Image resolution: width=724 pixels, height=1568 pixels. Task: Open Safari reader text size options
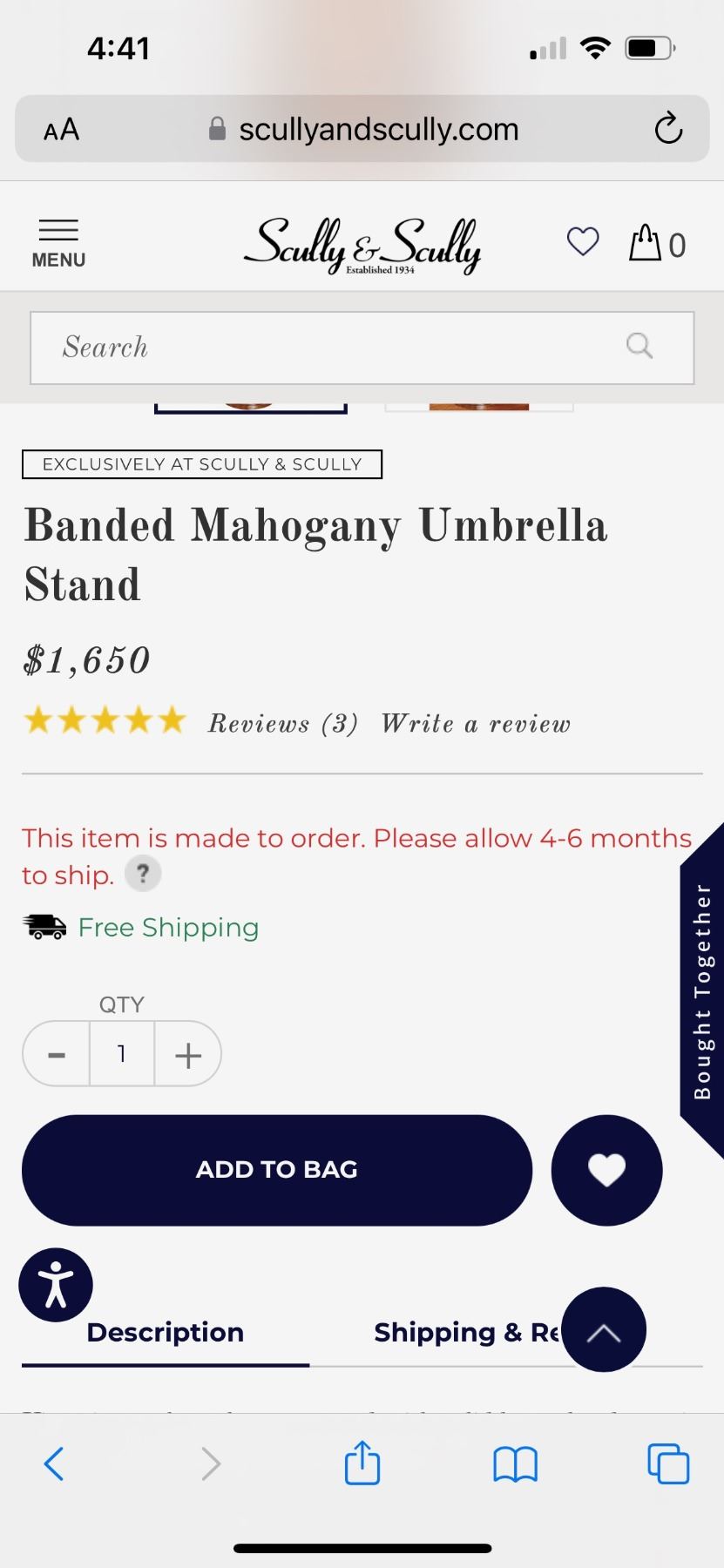61,130
